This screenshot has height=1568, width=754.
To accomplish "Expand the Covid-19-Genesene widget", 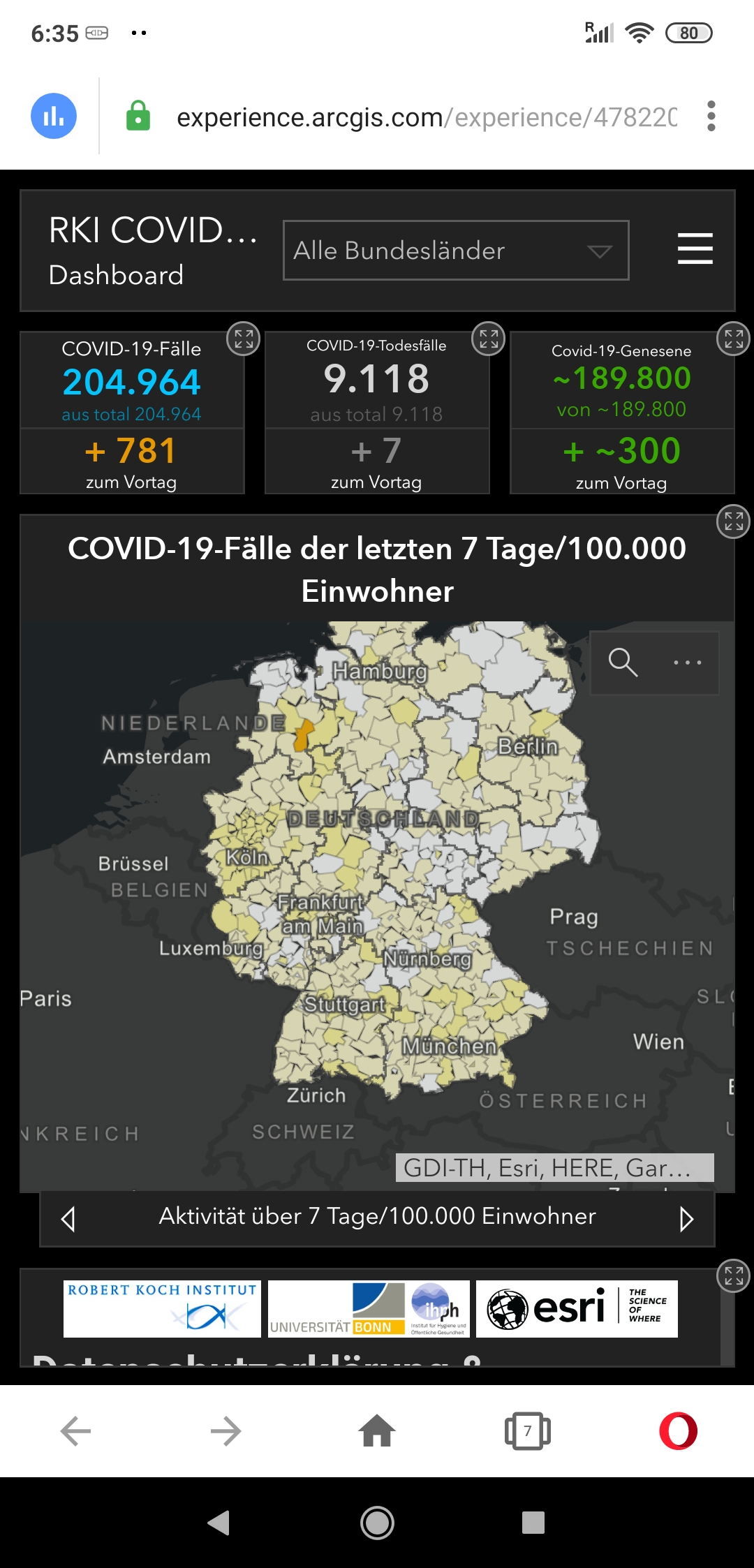I will (733, 339).
